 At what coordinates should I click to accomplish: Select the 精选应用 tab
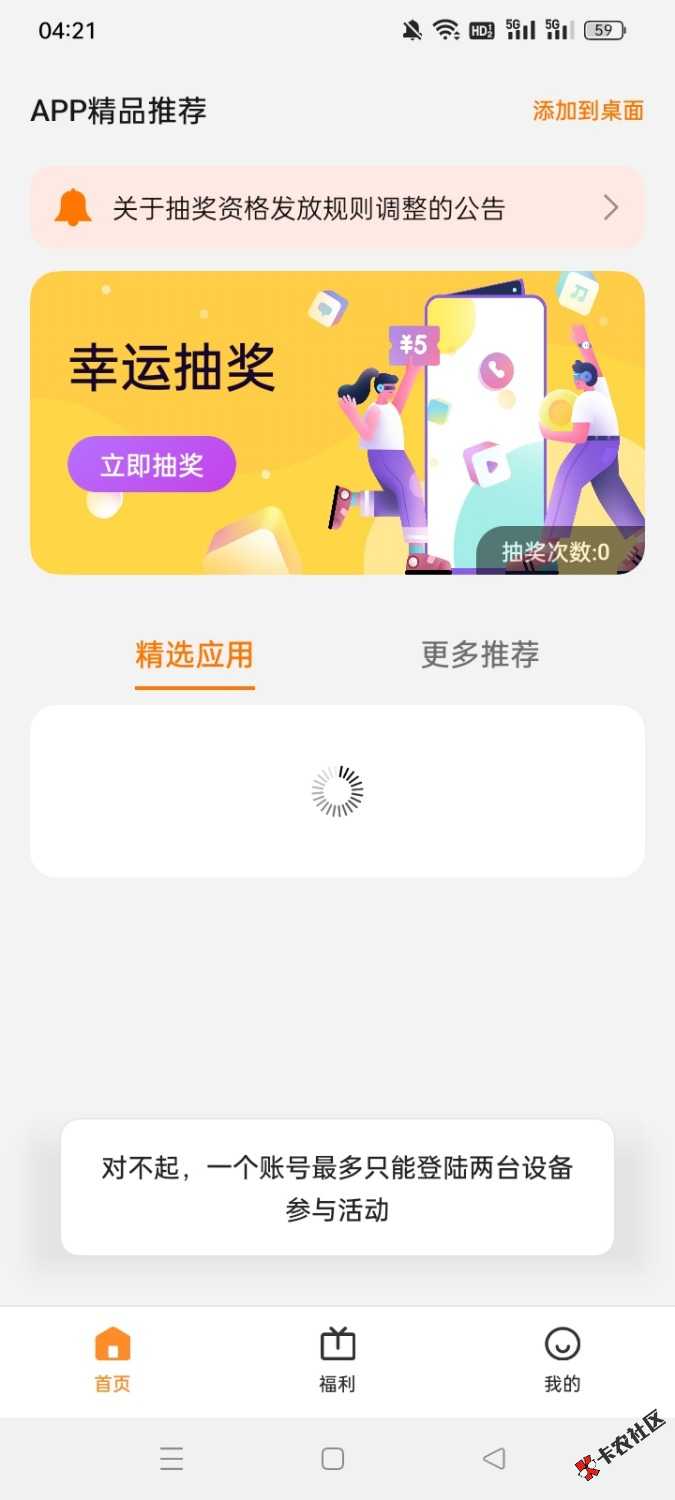click(x=194, y=656)
